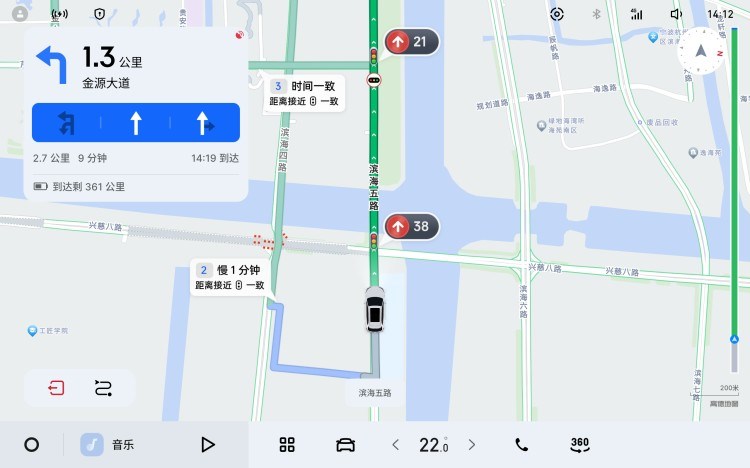Go to the home circle button
The height and width of the screenshot is (468, 750).
click(31, 445)
